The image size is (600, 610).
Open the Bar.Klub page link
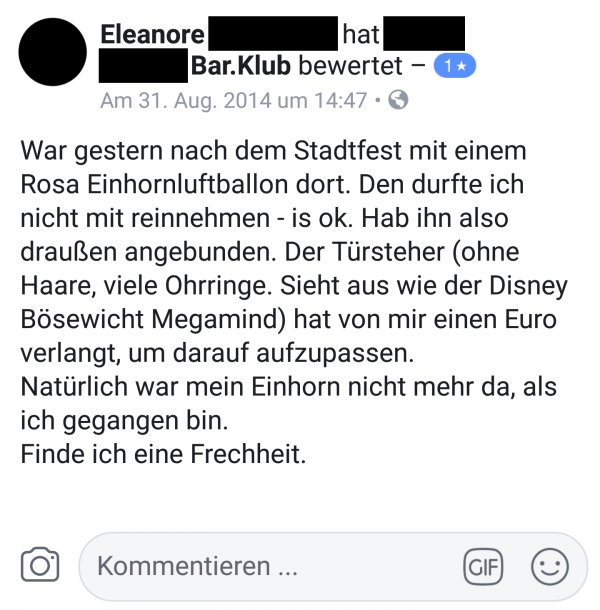click(241, 67)
